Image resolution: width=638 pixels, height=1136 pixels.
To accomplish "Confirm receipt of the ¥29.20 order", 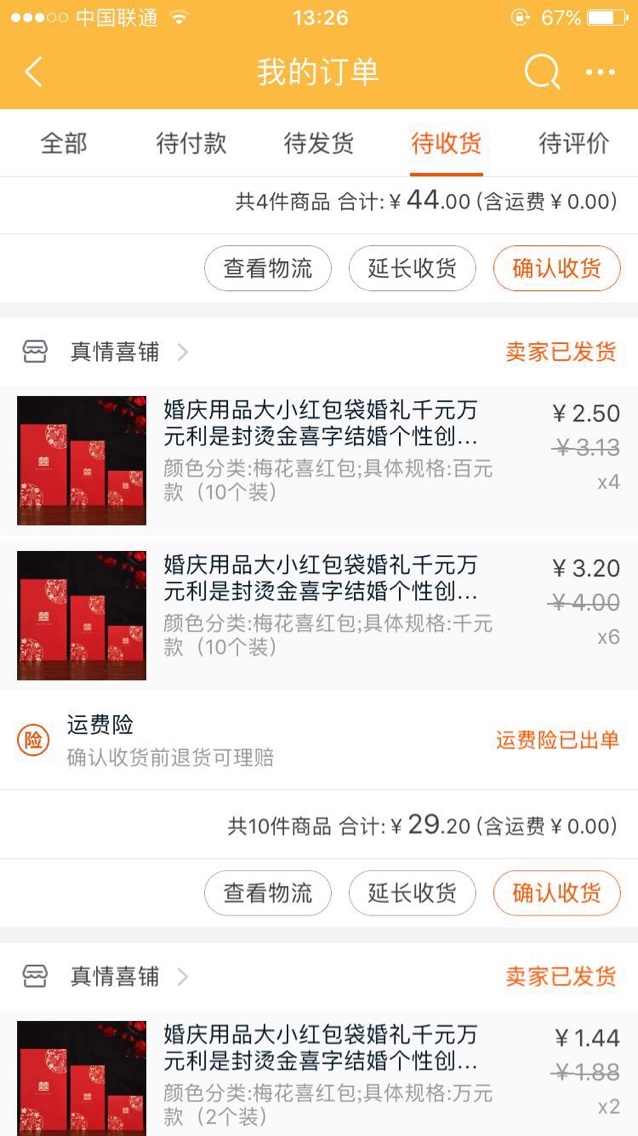I will tap(557, 893).
